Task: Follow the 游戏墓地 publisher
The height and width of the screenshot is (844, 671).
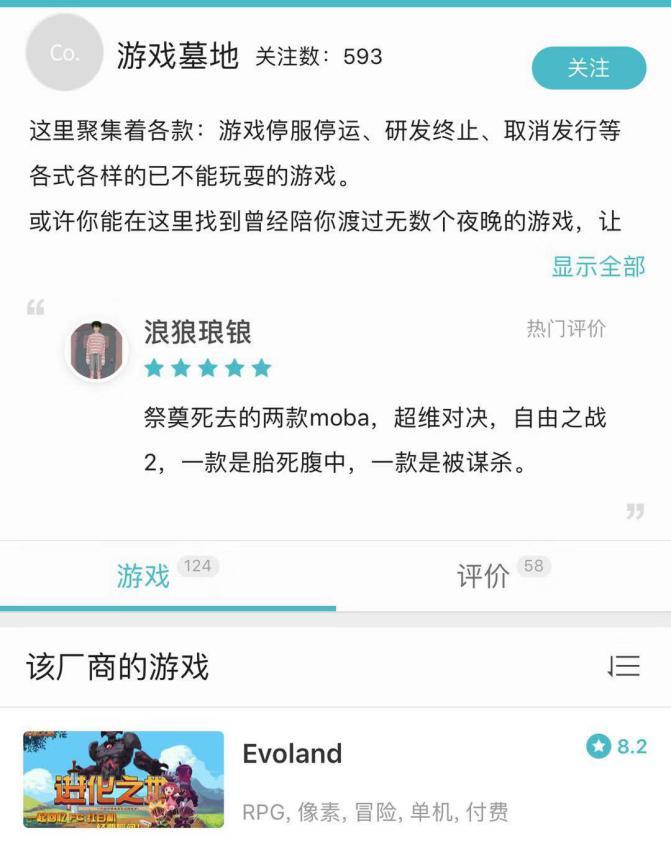Action: point(588,68)
